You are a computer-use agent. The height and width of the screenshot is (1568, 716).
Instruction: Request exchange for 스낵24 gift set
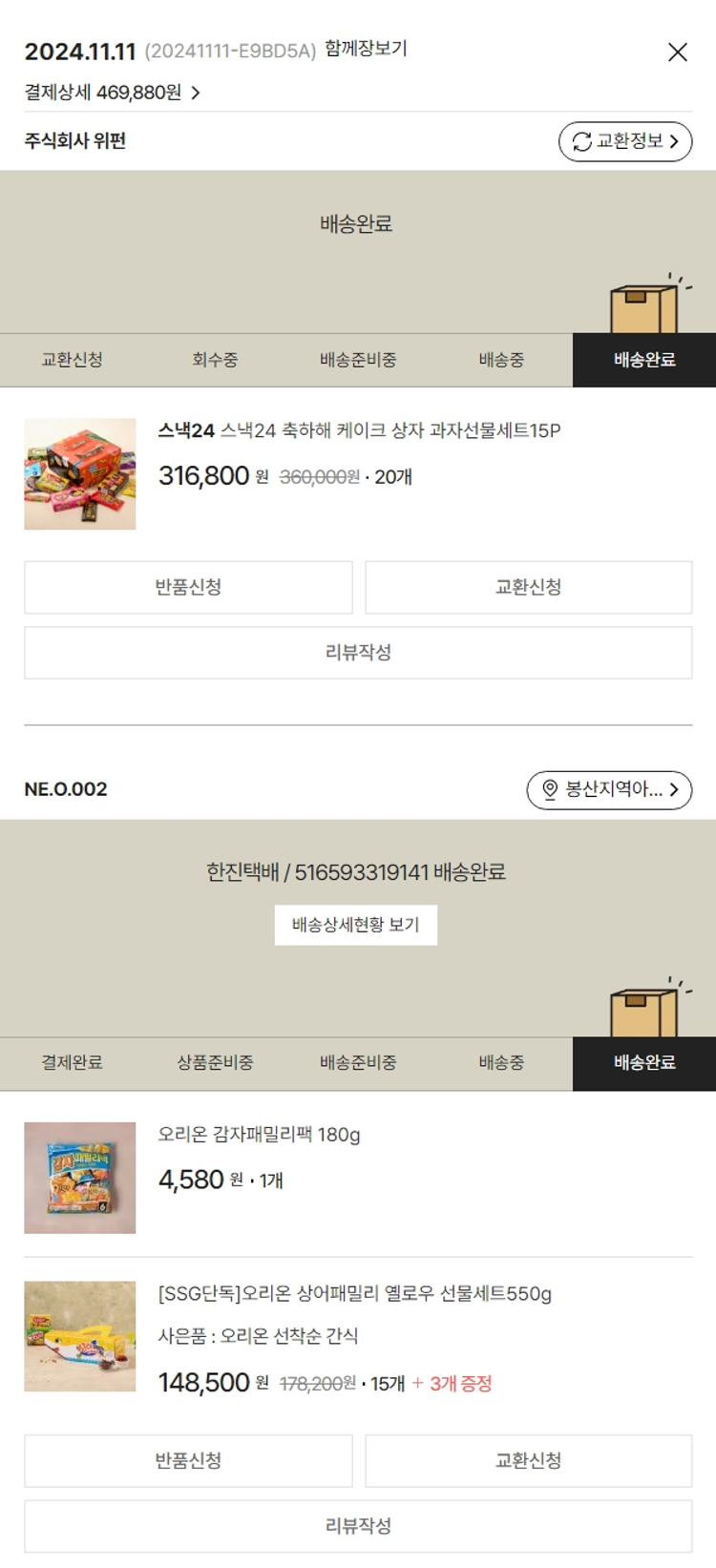(x=528, y=587)
